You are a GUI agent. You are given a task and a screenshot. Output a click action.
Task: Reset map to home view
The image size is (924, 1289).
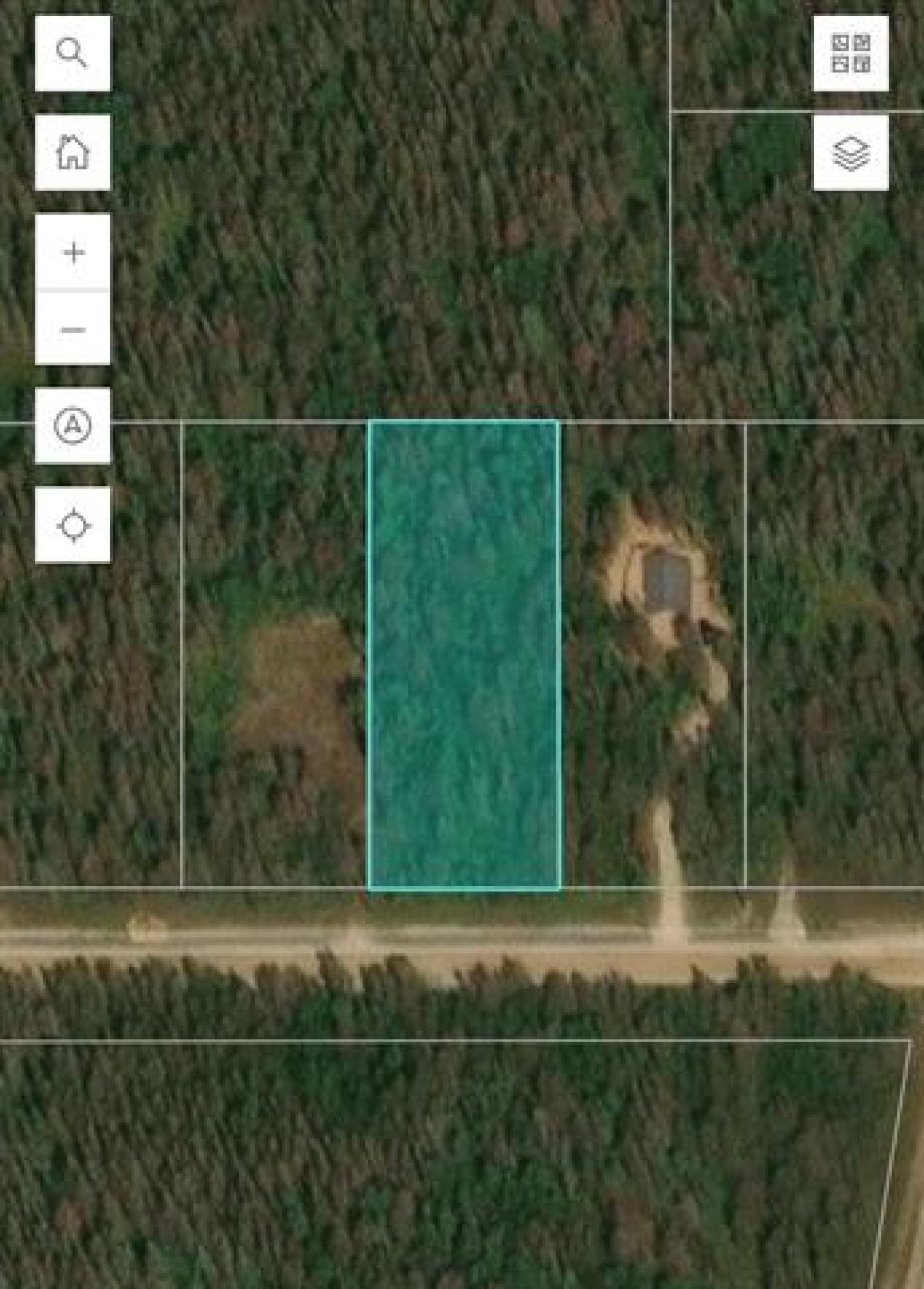coord(73,153)
